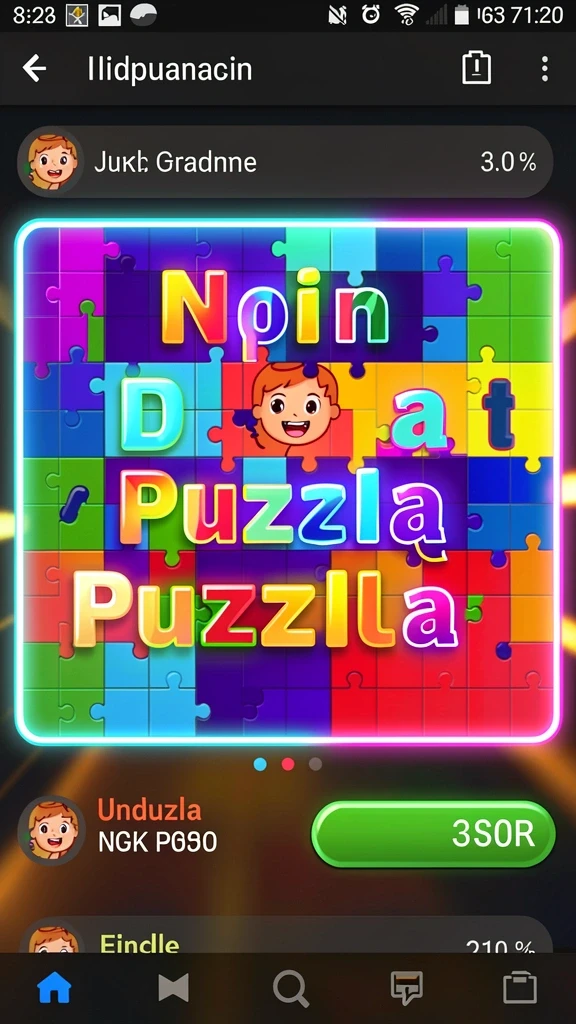Open the puzzle game banner

point(288,482)
